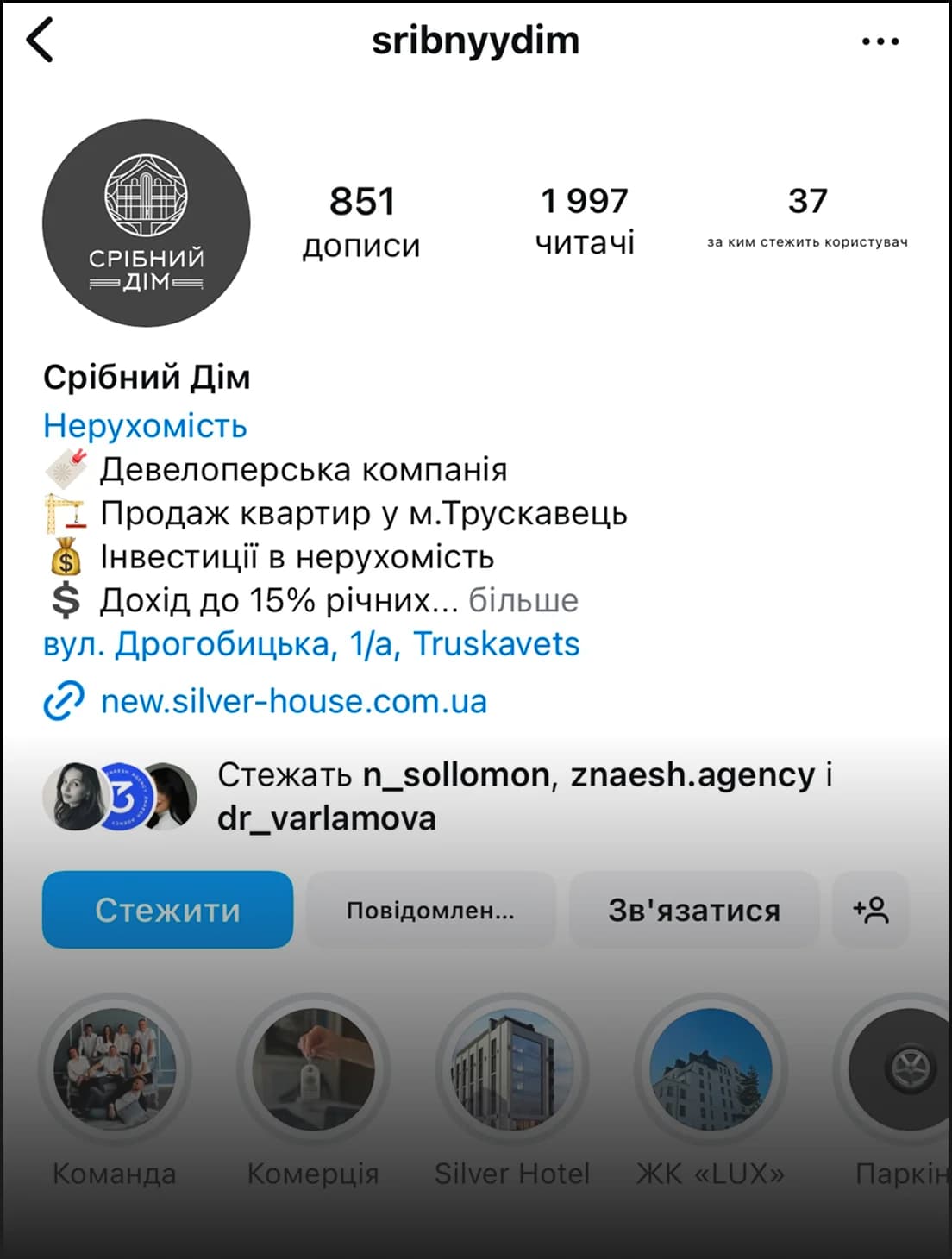Viewport: 952px width, 1259px height.
Task: Open the three-dot overflow menu
Action: tap(880, 41)
